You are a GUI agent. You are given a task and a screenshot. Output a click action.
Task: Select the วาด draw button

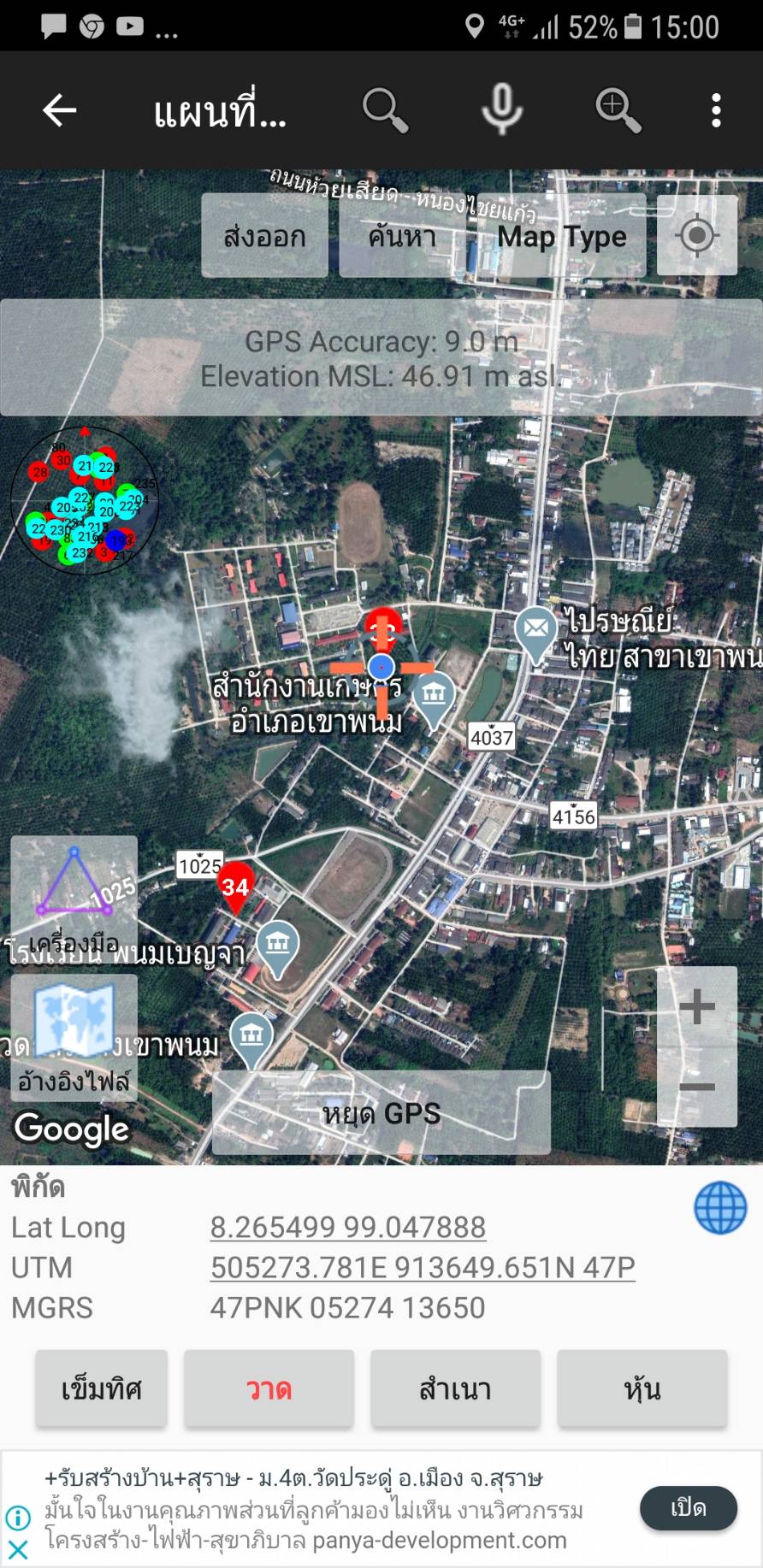tap(269, 1389)
